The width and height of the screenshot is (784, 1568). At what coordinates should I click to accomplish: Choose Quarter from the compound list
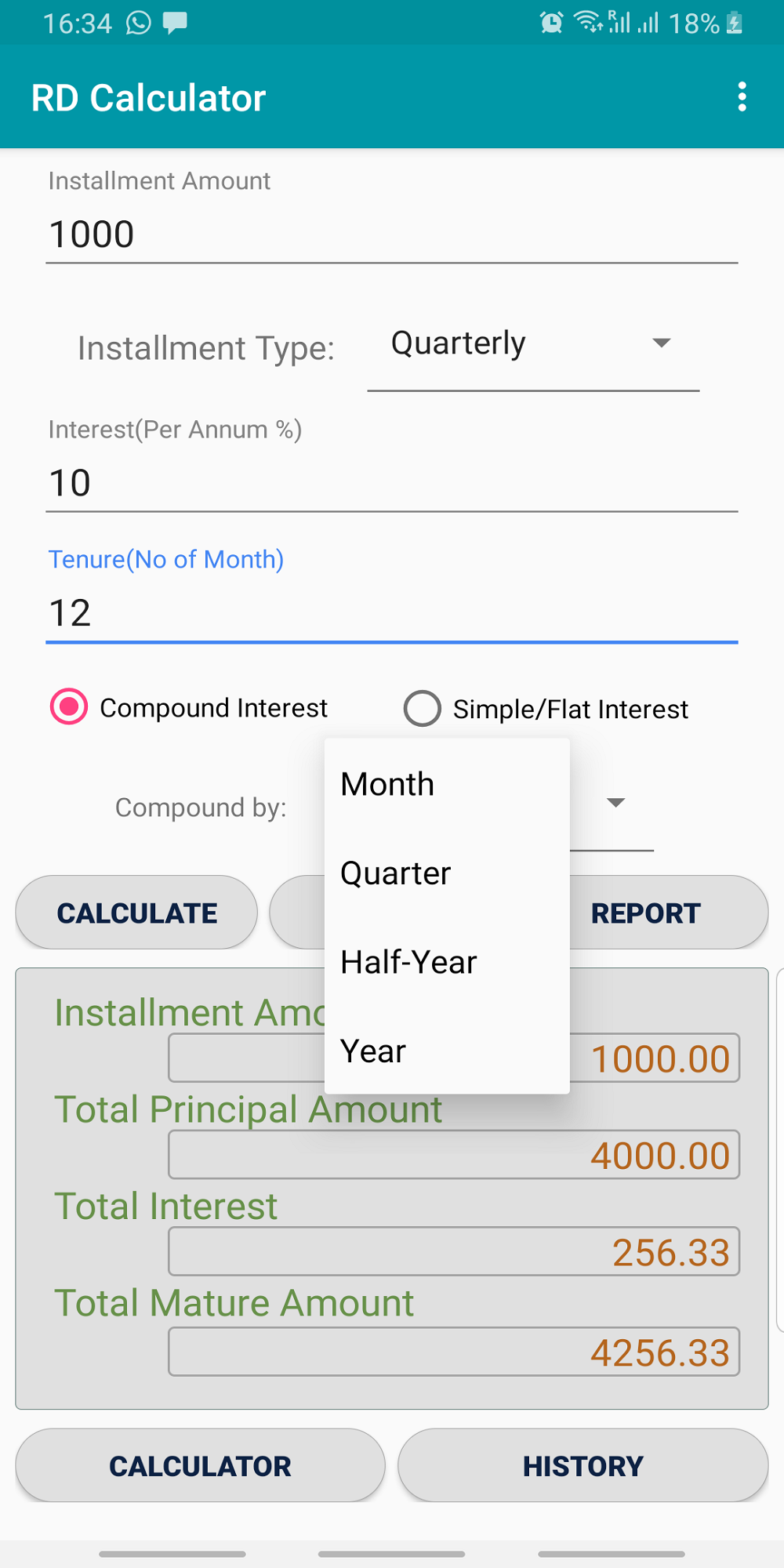click(447, 873)
